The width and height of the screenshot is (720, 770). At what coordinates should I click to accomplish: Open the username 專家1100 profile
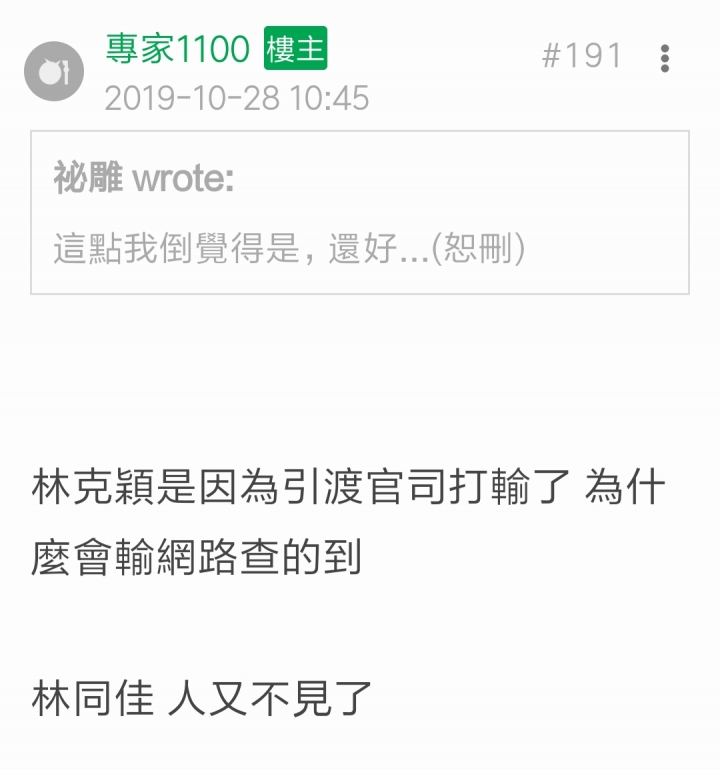(178, 49)
